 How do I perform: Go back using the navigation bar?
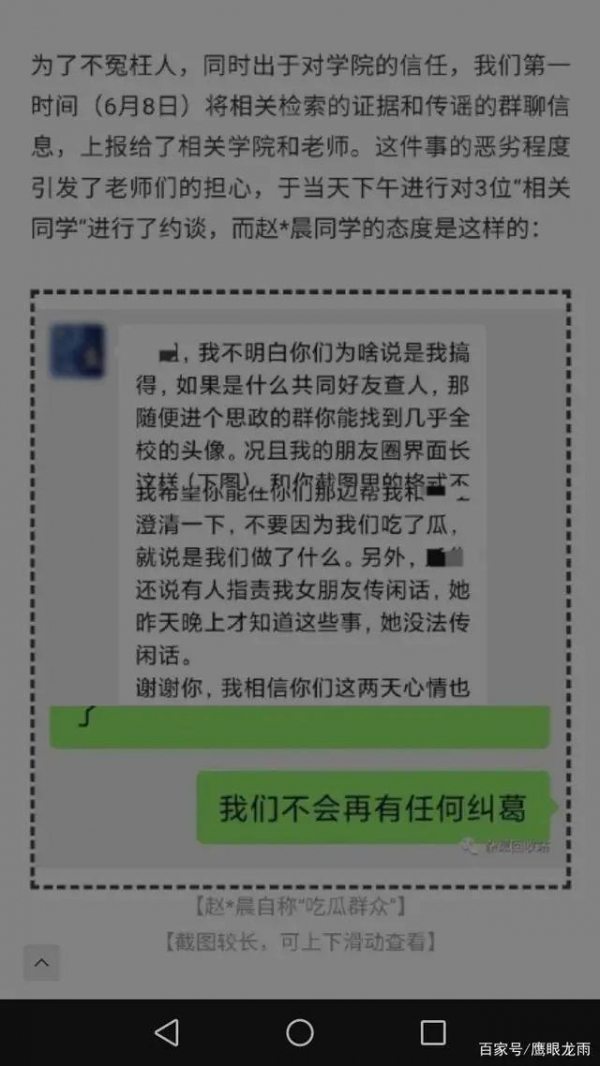coord(167,1032)
